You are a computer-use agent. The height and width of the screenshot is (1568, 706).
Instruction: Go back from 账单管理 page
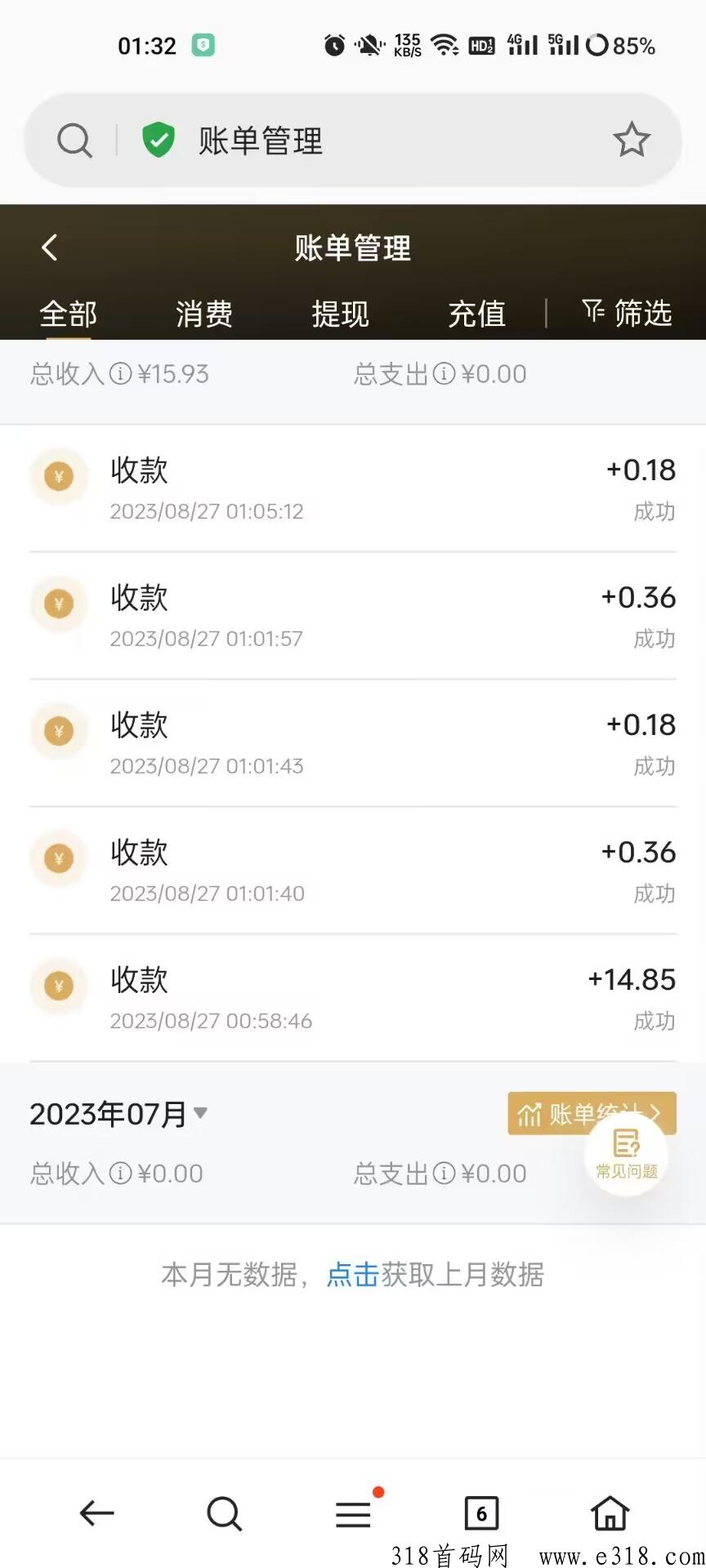(50, 247)
